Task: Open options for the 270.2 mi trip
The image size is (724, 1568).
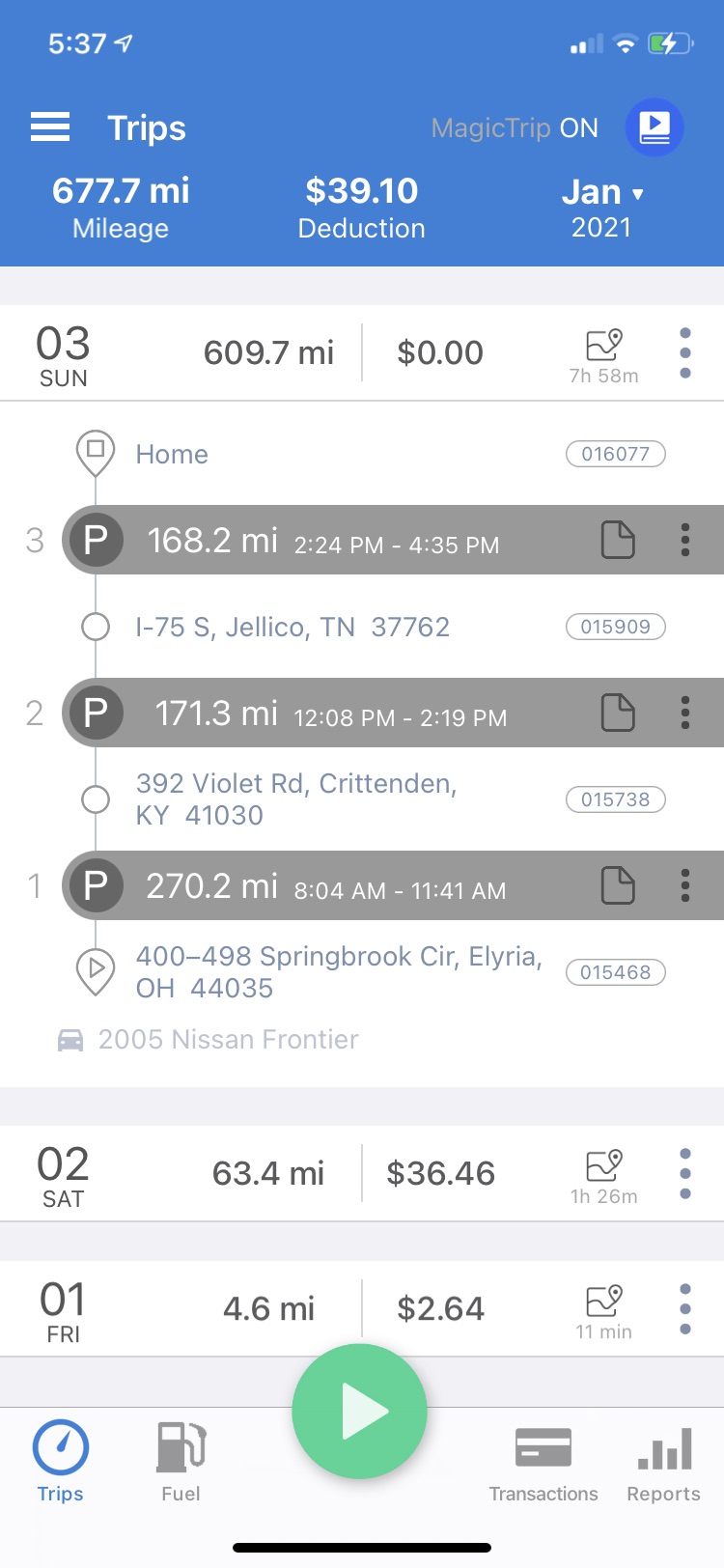Action: [685, 885]
